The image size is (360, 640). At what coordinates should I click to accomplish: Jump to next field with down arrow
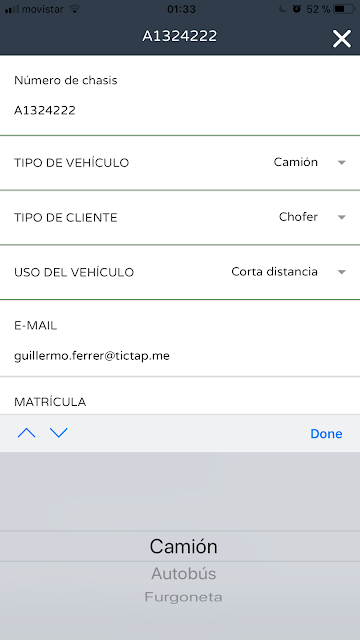[x=59, y=433]
